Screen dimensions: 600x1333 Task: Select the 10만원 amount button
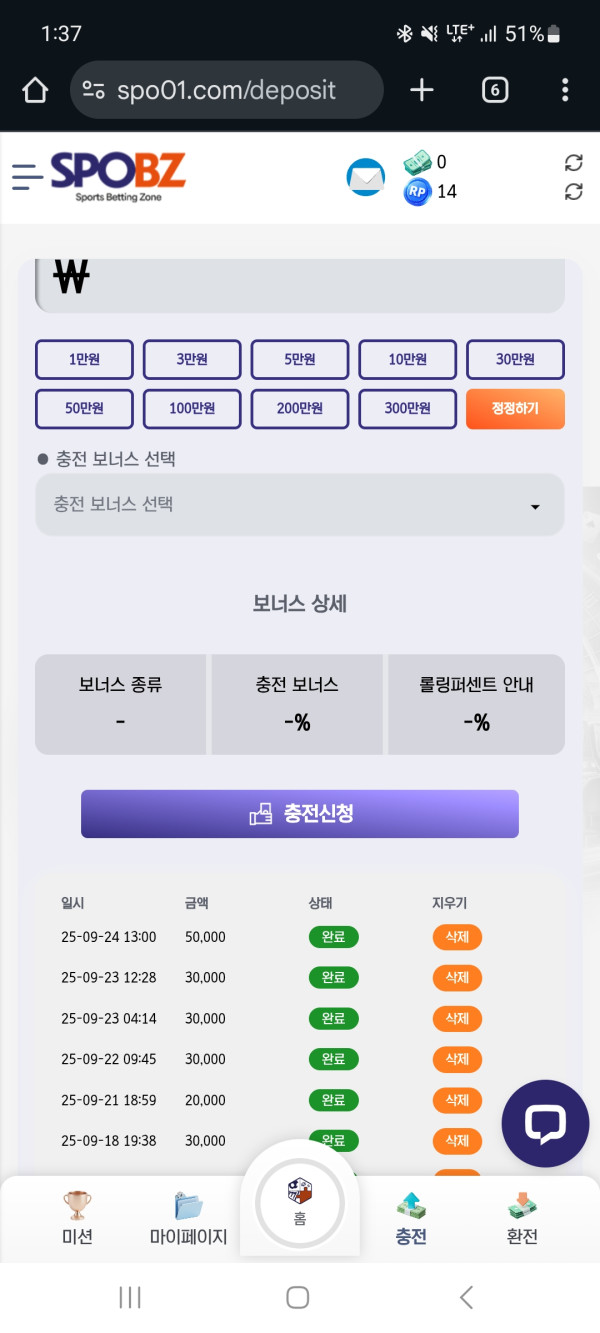407,359
